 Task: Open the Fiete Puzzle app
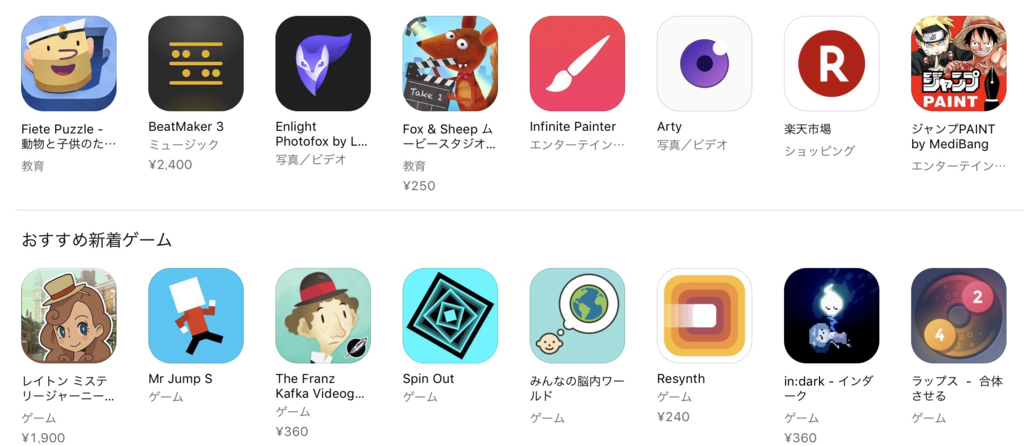point(69,63)
